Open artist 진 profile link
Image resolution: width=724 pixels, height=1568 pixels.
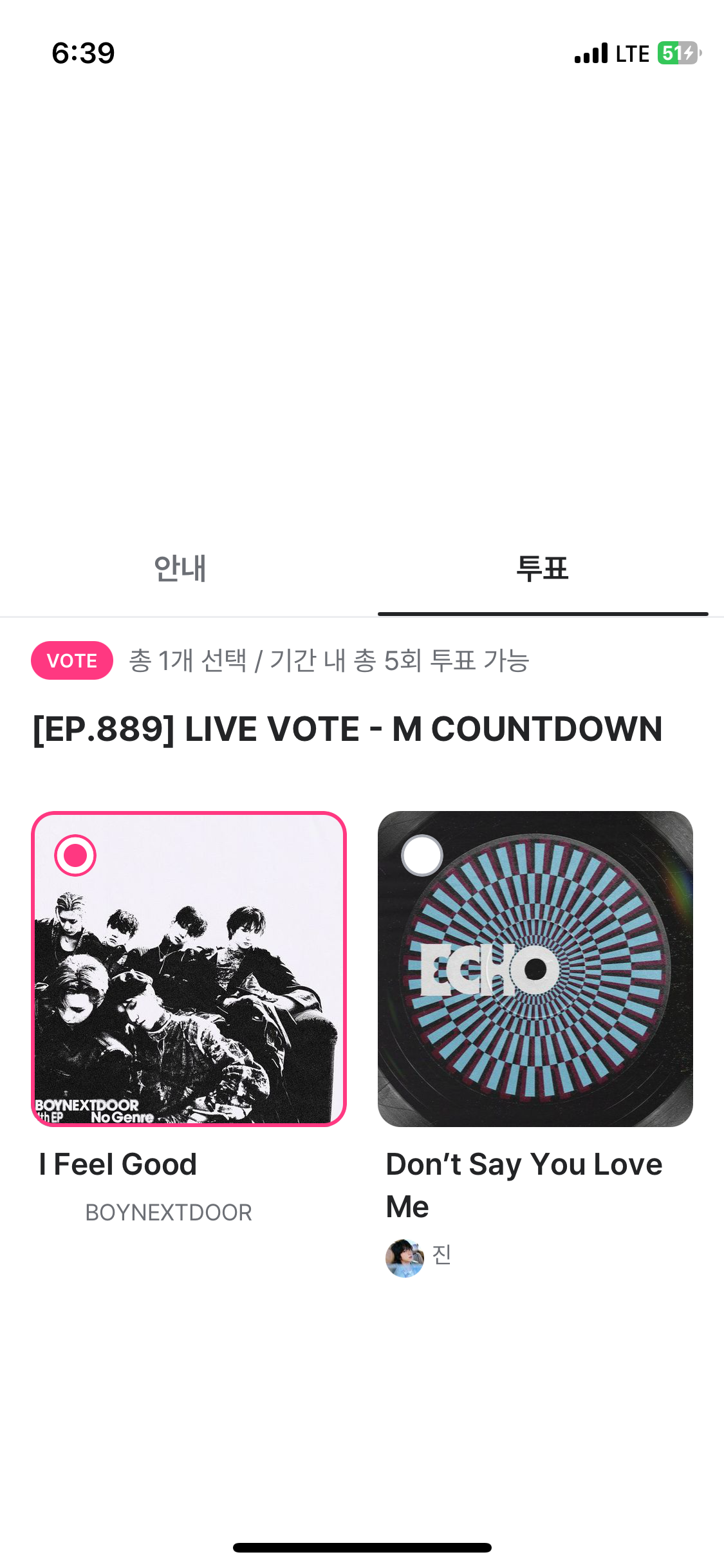(419, 1258)
